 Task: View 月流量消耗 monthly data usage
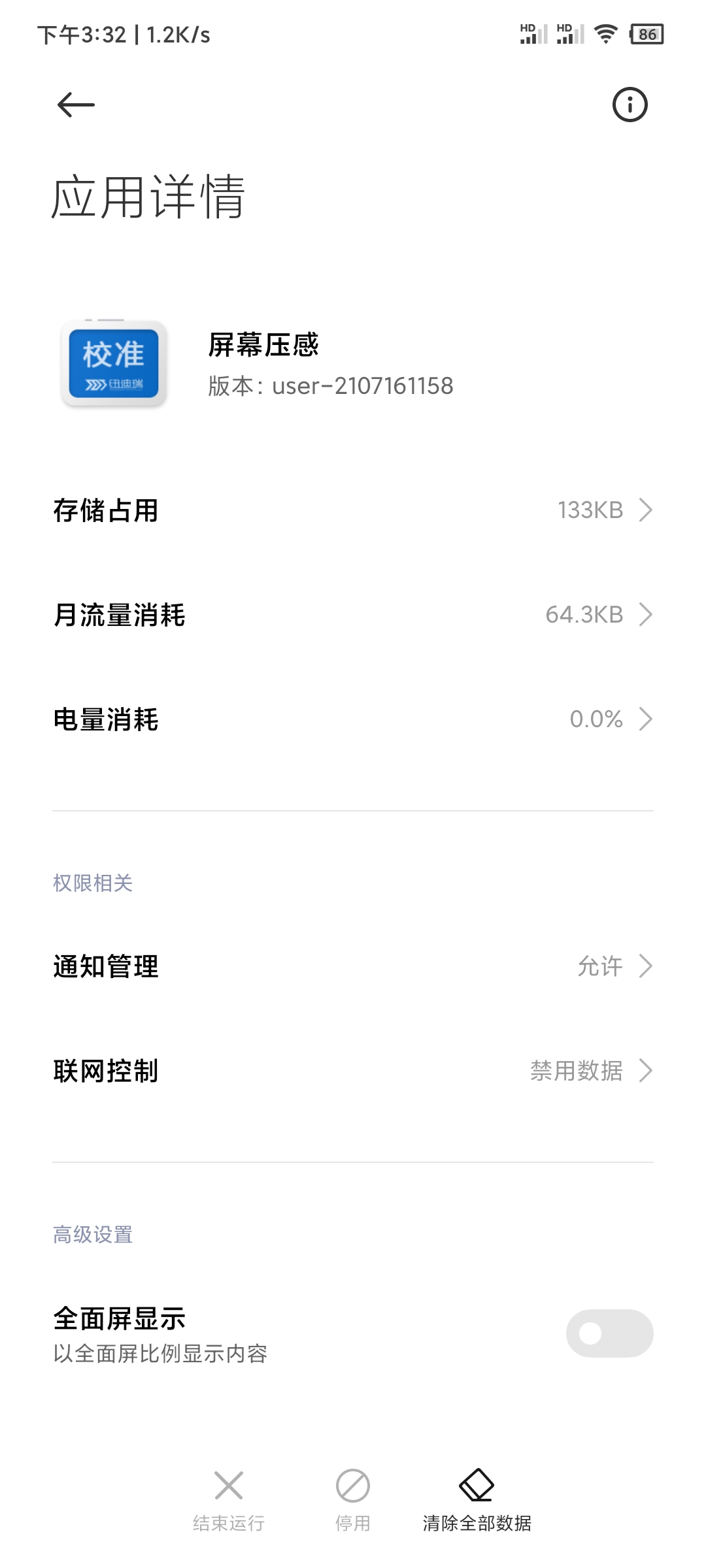tap(353, 615)
